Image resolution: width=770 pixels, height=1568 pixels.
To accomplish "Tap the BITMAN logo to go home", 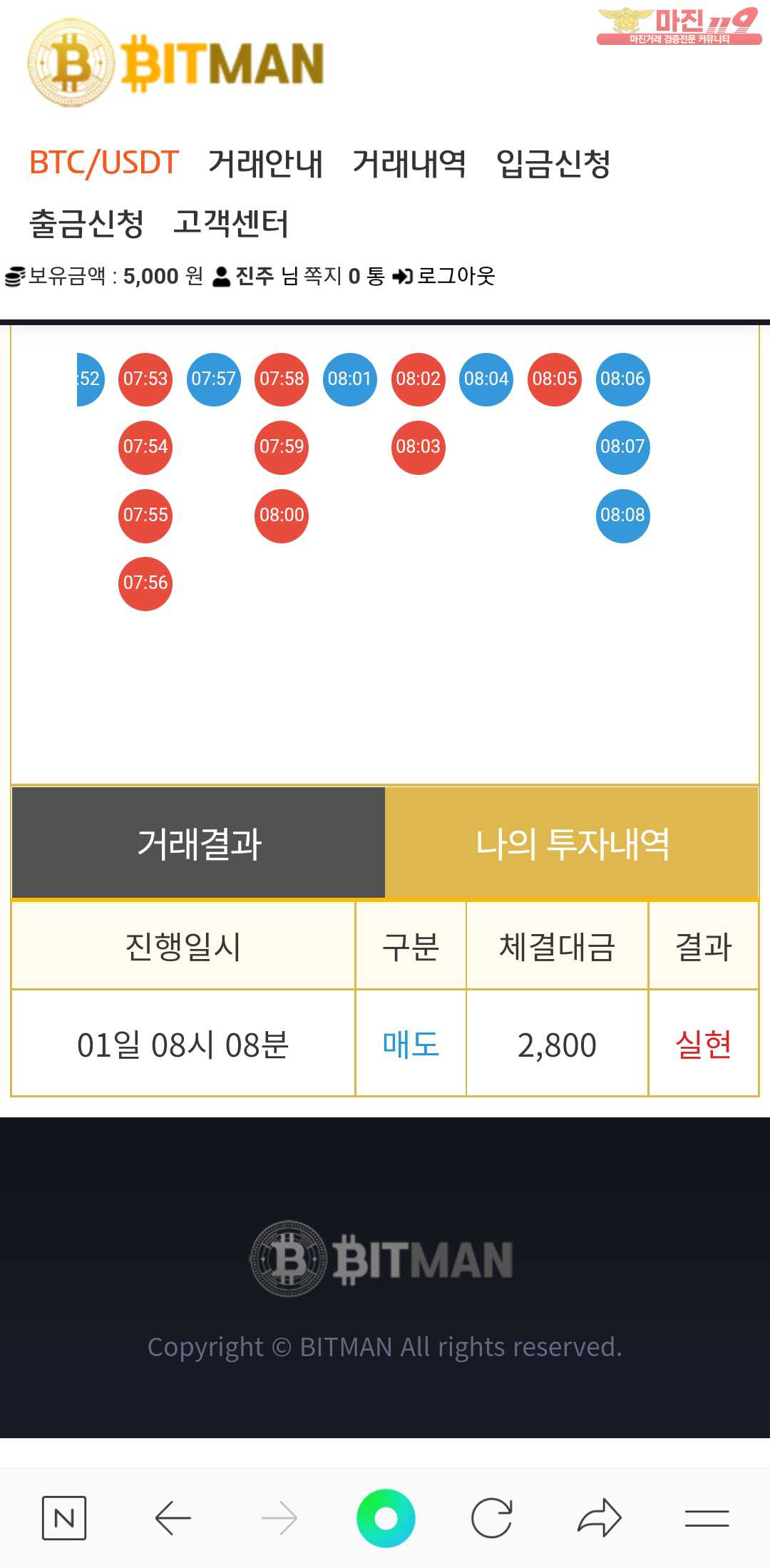I will pos(176,63).
